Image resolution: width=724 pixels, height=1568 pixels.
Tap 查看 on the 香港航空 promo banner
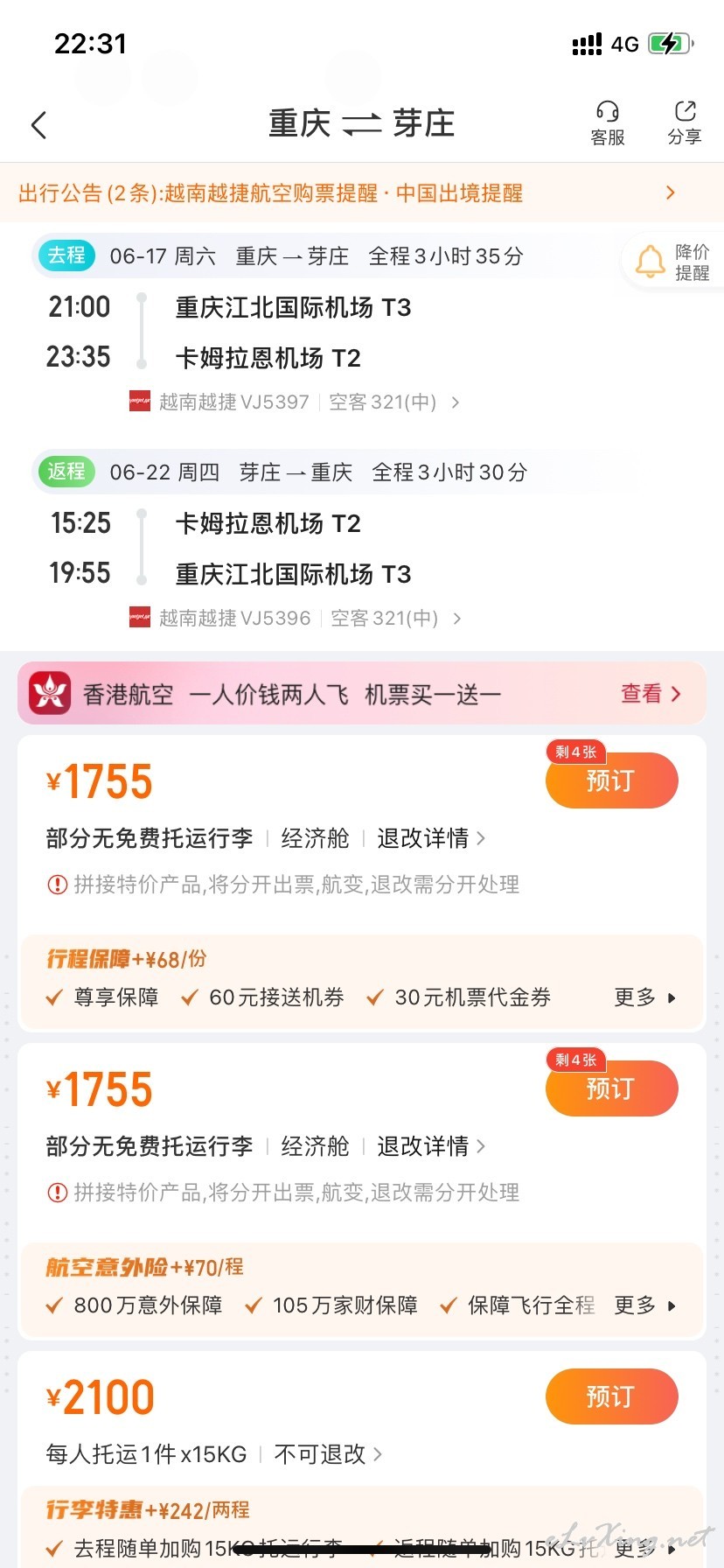point(651,694)
